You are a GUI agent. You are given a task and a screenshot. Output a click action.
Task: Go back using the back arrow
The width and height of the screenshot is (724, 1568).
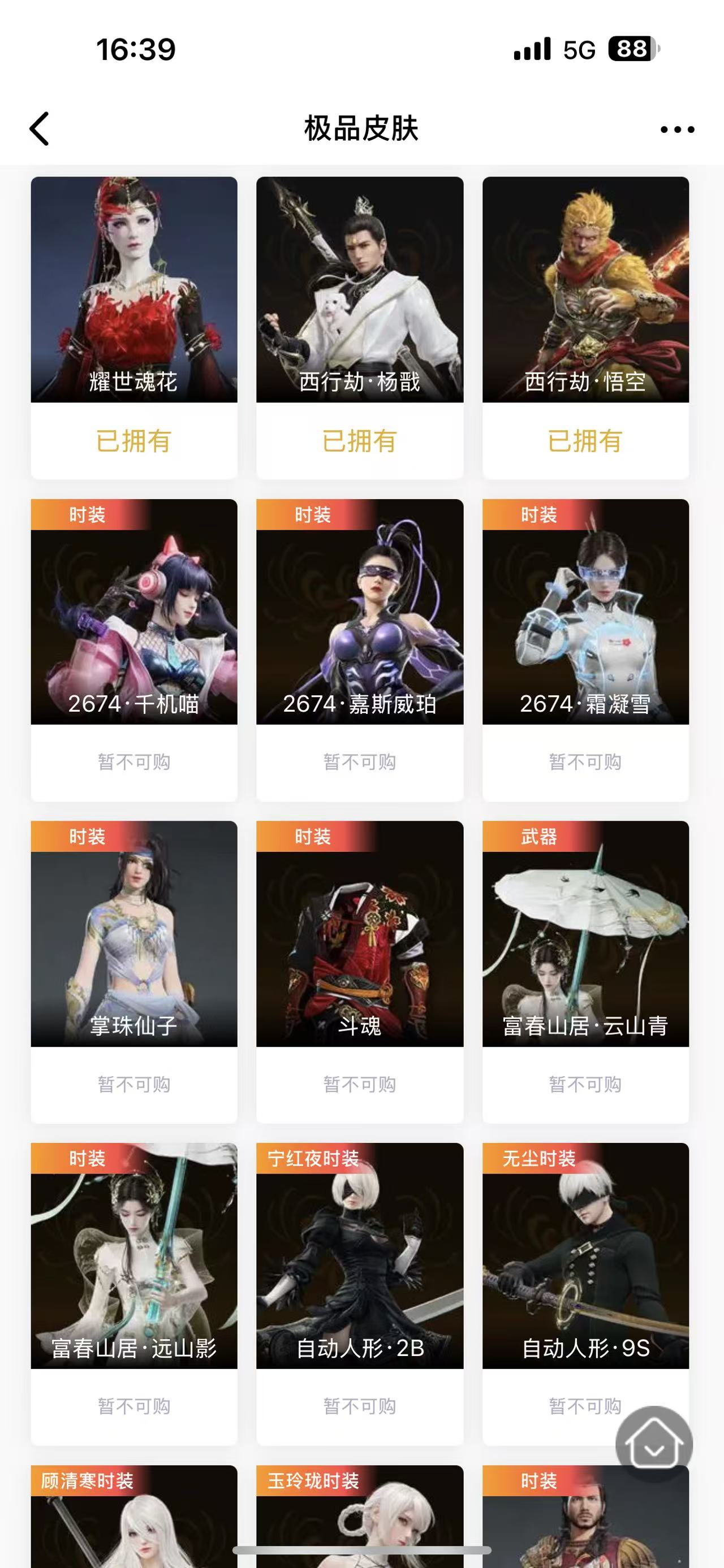(40, 129)
